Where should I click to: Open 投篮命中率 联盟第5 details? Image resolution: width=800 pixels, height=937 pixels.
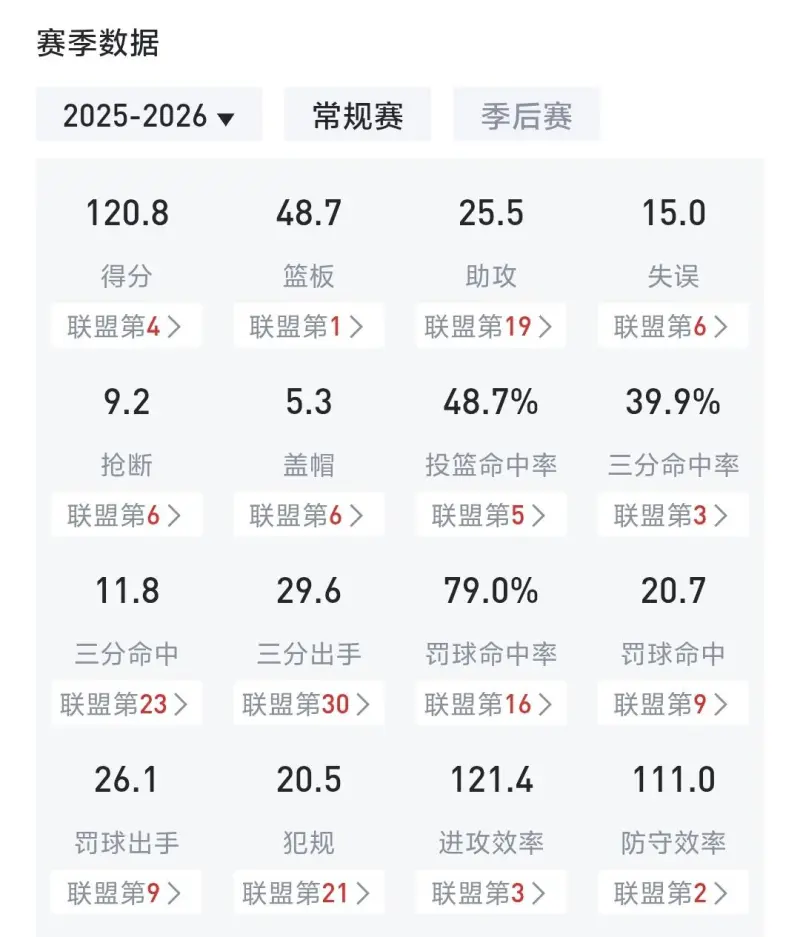coord(490,515)
